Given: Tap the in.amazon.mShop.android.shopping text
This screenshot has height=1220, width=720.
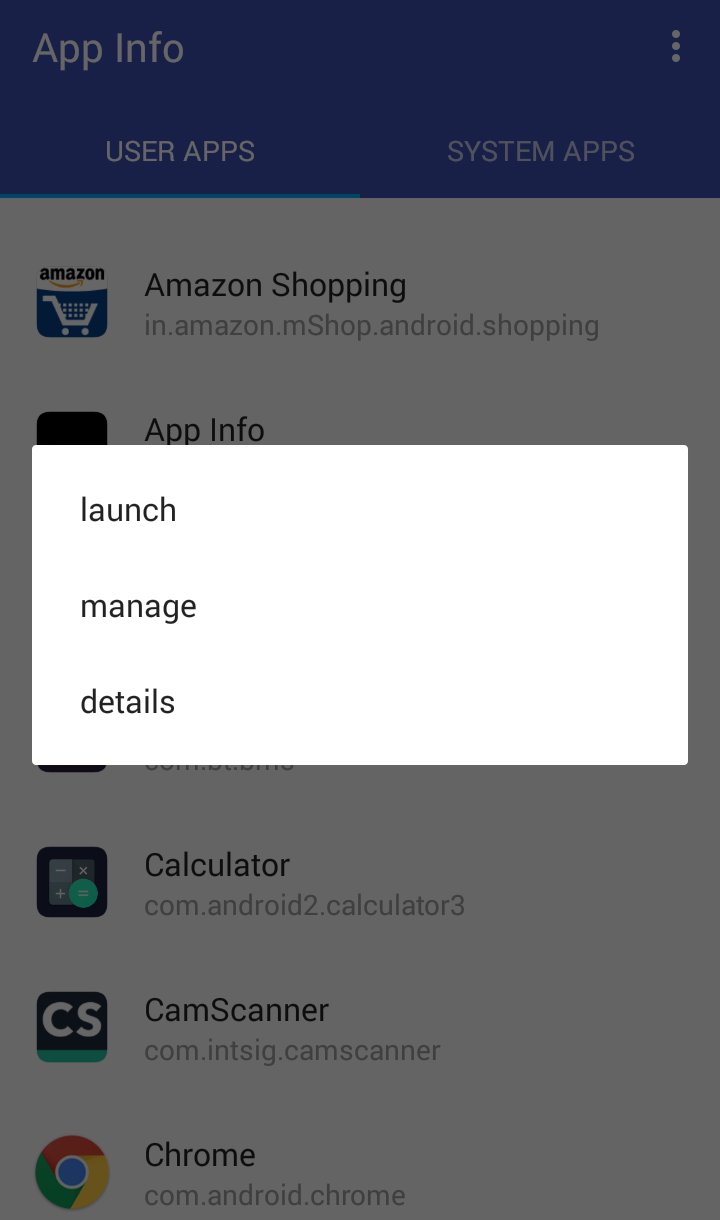Looking at the screenshot, I should pyautogui.click(x=372, y=325).
